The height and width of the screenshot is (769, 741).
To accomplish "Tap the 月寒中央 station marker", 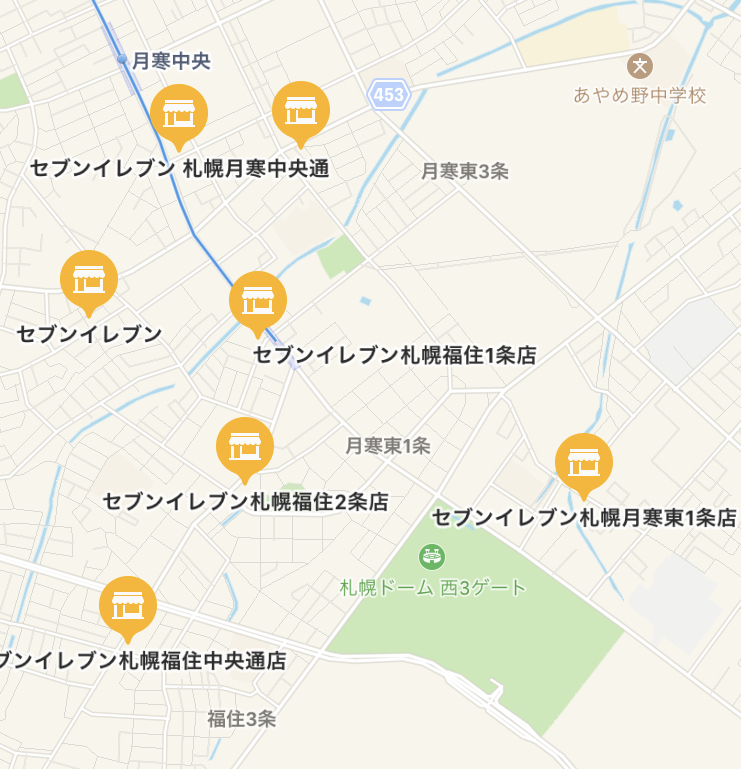I will 122,60.
